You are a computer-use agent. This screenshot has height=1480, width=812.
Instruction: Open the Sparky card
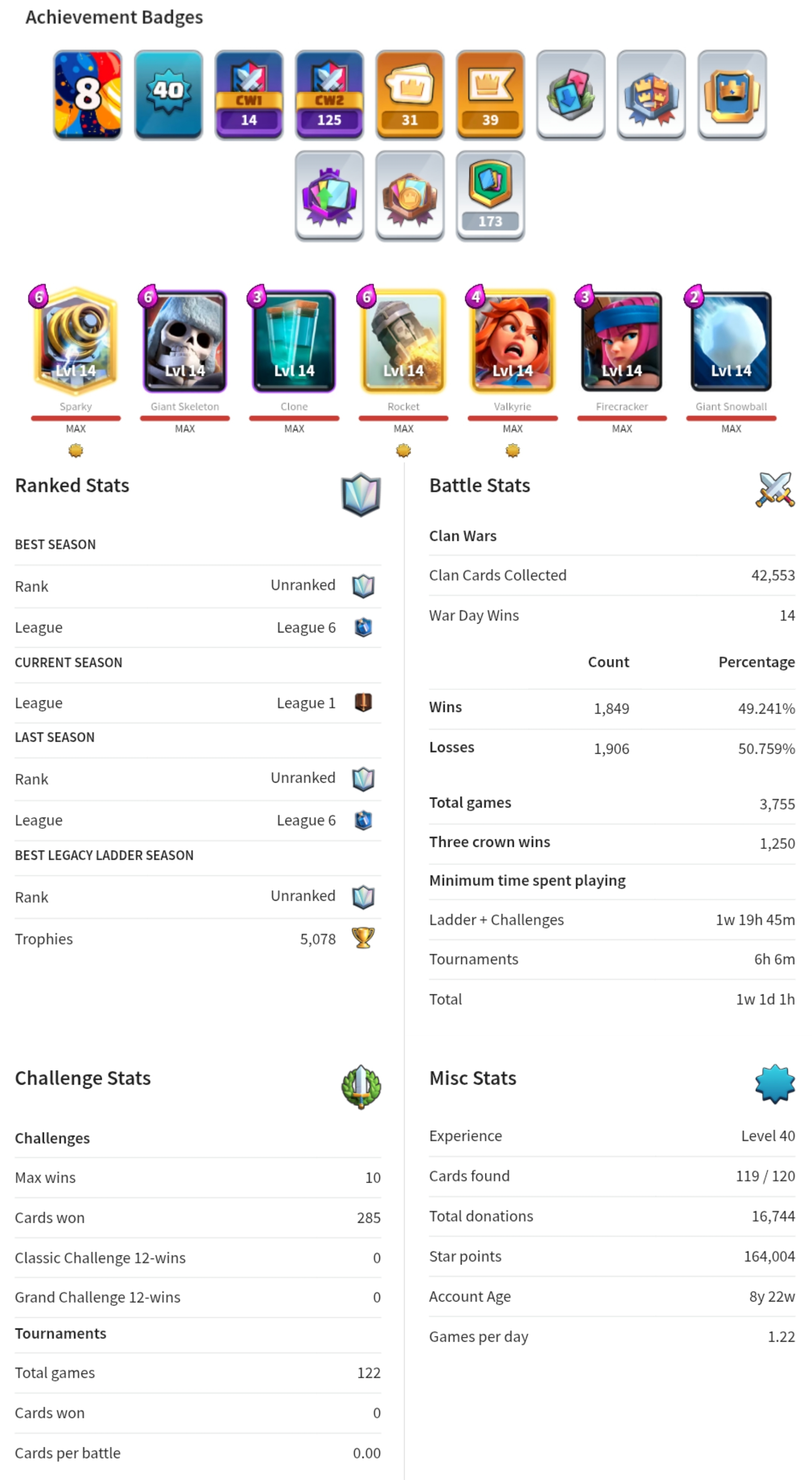click(76, 341)
